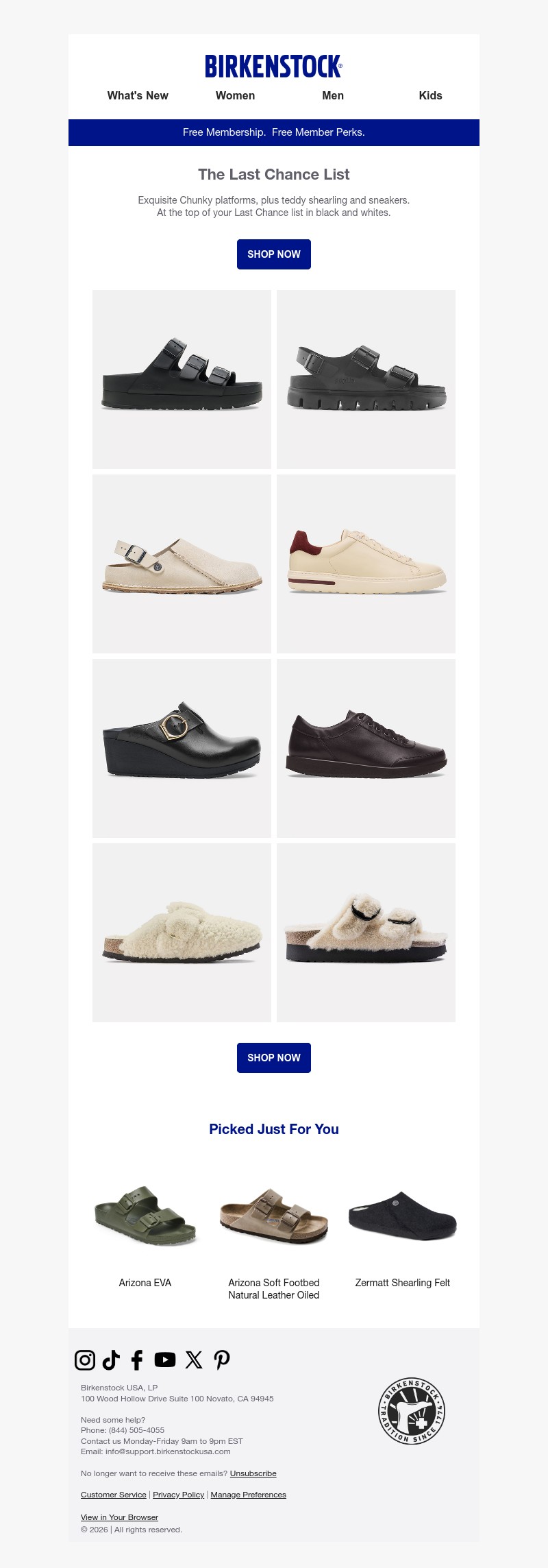Visit the TikTok profile
Image resolution: width=548 pixels, height=1568 pixels.
click(111, 1360)
